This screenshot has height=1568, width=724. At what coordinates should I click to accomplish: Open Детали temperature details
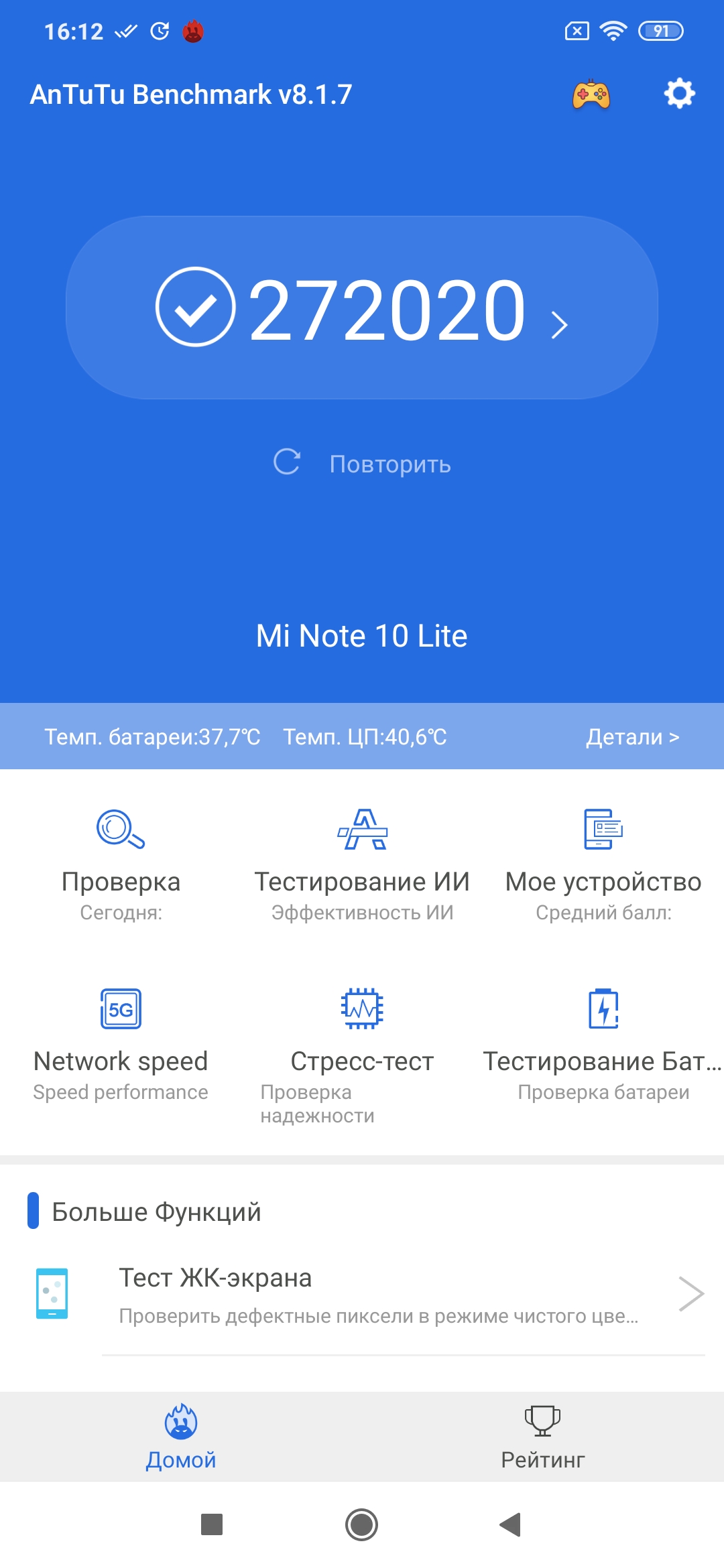(x=632, y=737)
